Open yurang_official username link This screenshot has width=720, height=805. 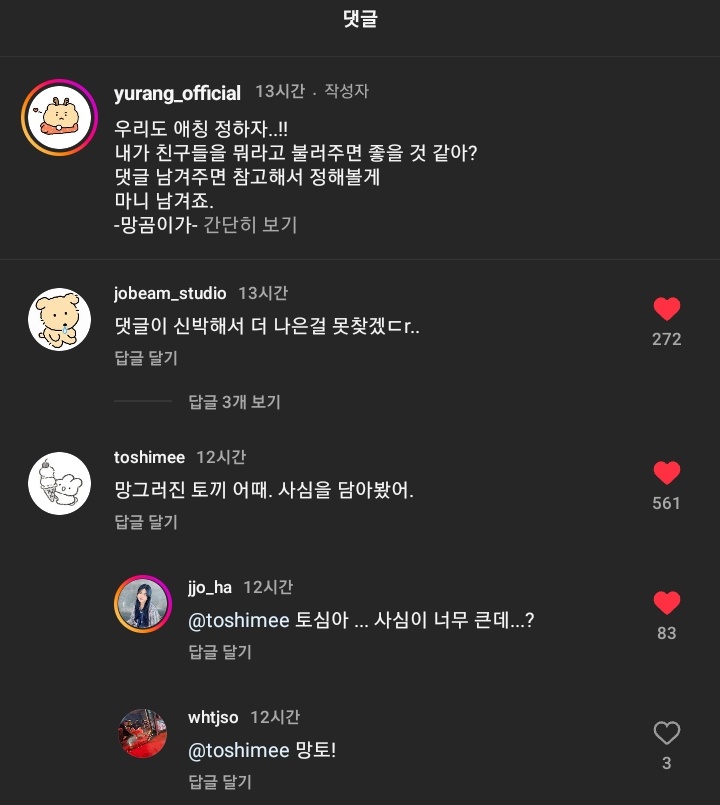point(177,93)
